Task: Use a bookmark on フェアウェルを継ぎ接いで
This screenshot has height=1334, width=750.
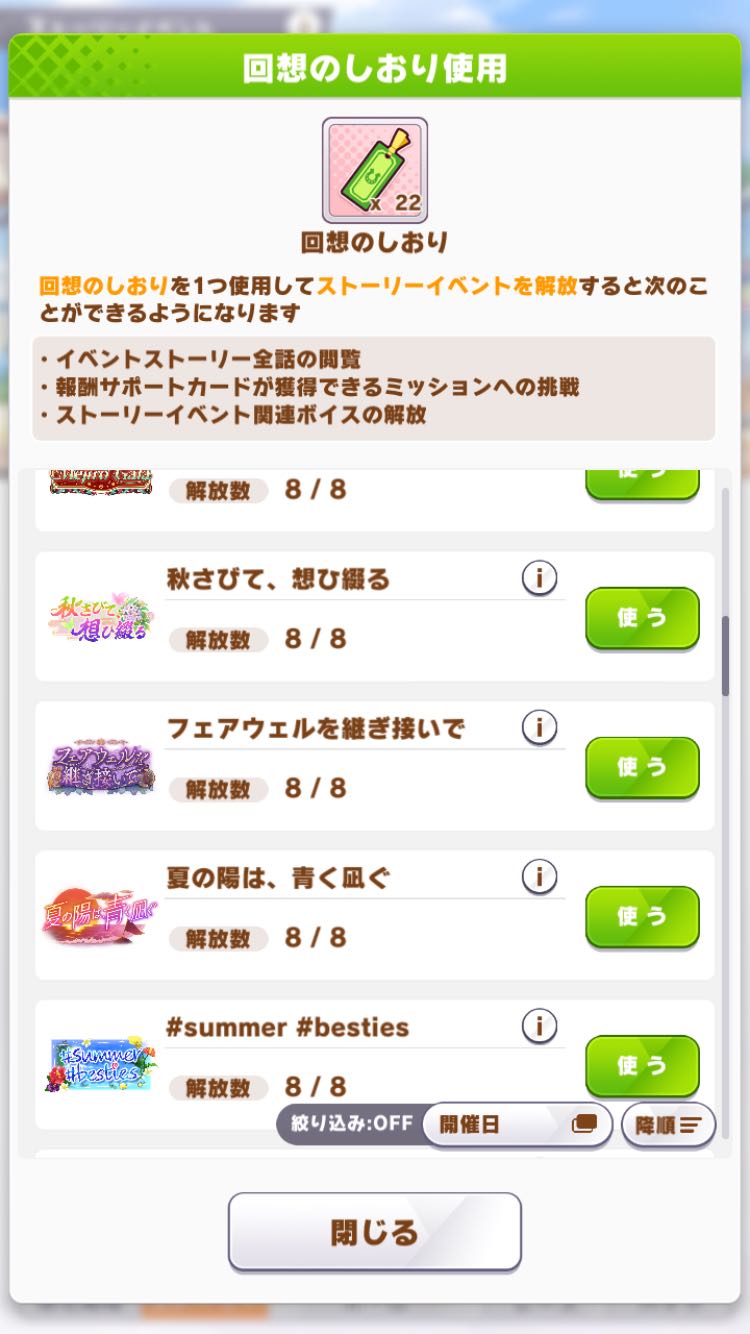Action: coord(642,767)
